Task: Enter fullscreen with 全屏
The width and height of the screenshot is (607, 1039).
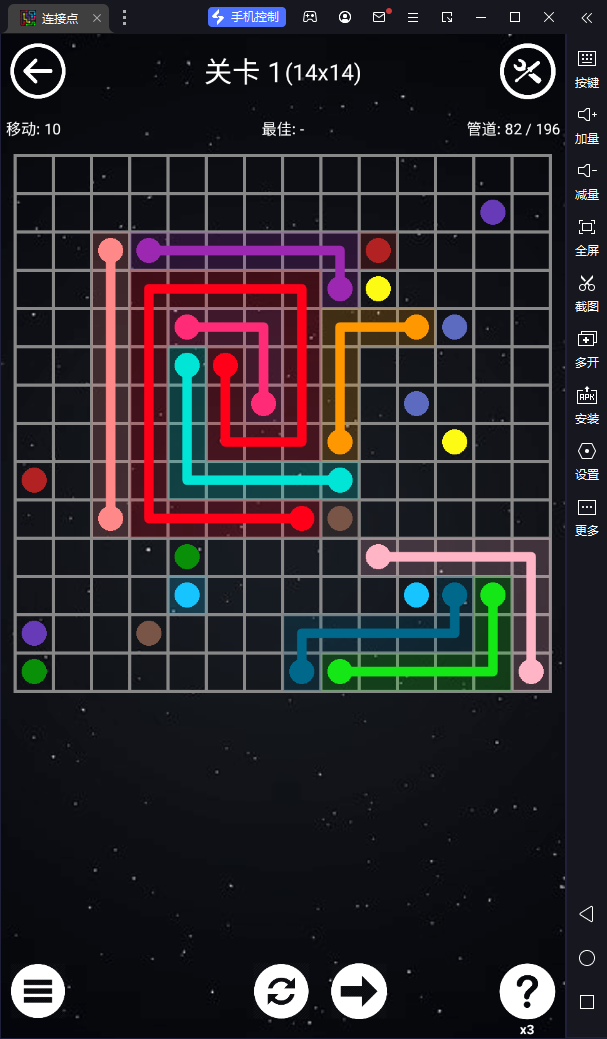Action: [587, 236]
